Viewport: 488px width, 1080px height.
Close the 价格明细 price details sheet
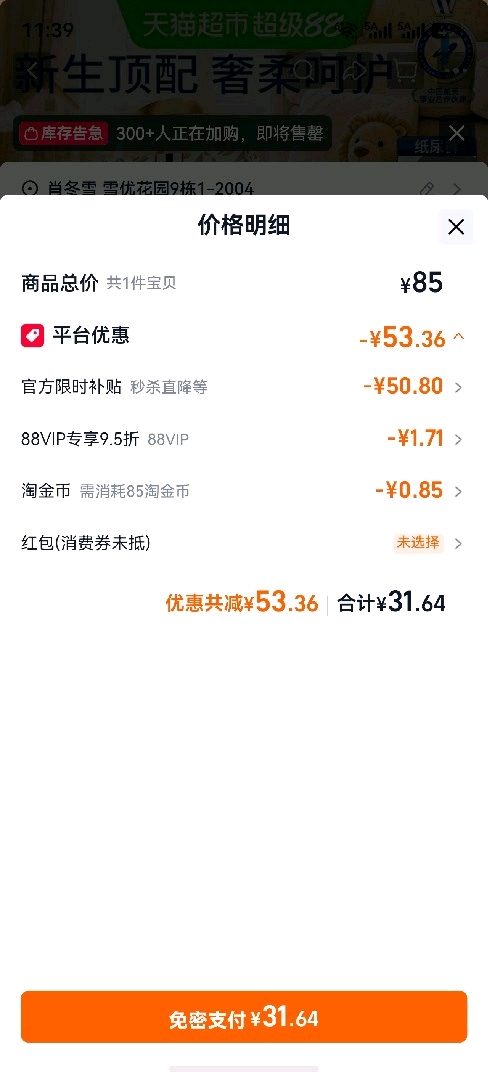tap(456, 227)
